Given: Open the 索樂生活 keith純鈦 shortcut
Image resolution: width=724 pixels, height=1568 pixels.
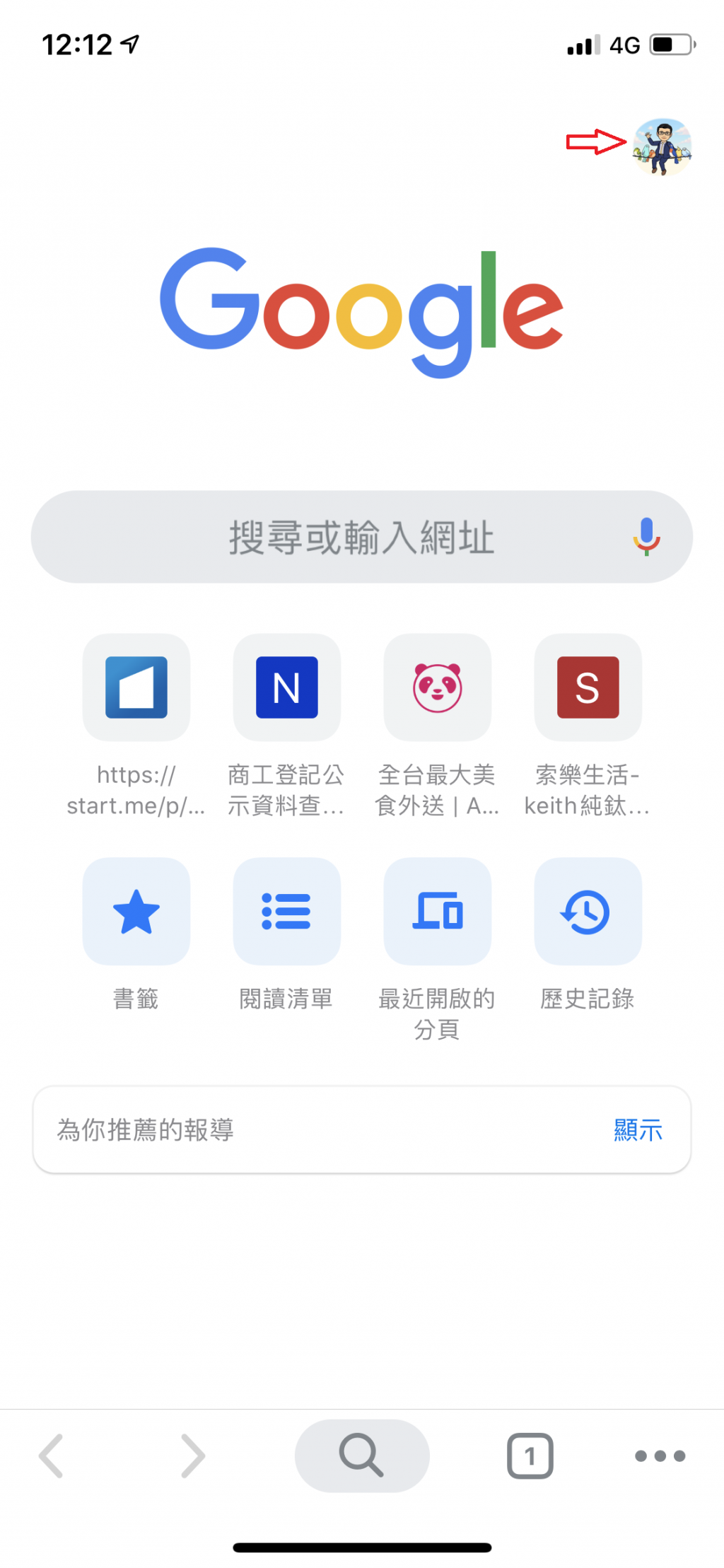Looking at the screenshot, I should click(588, 687).
